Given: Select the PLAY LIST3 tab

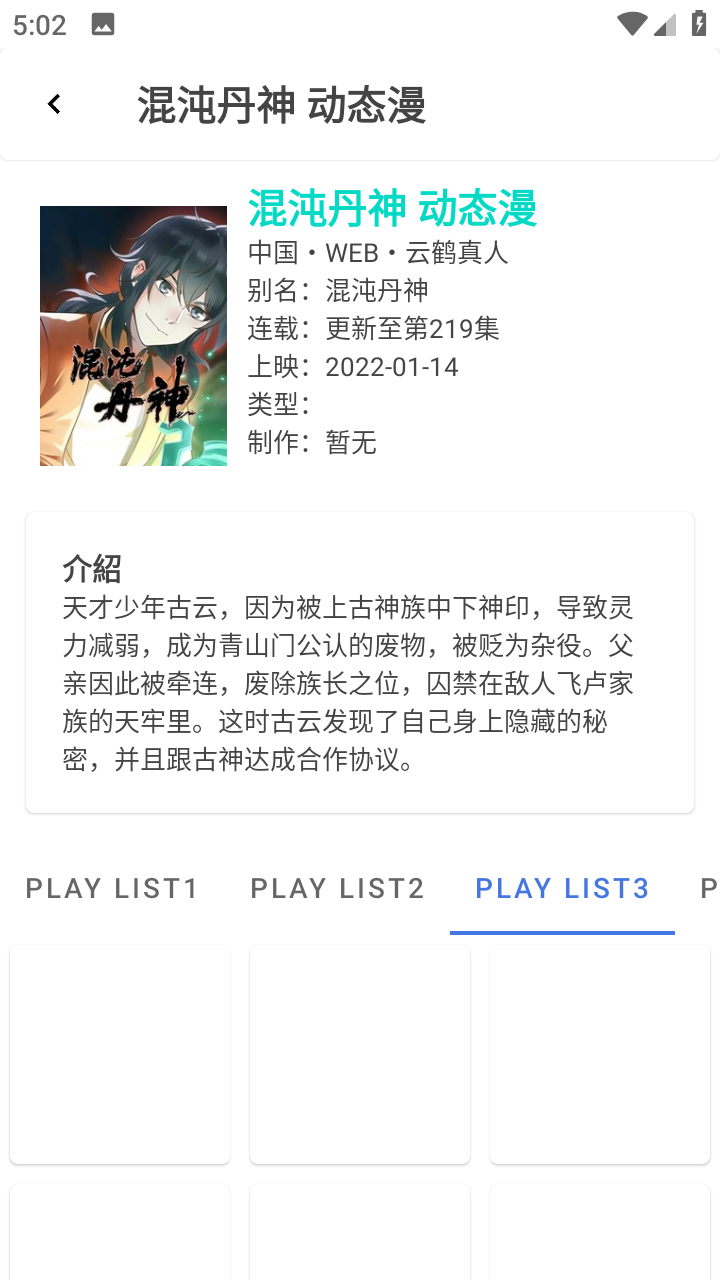Looking at the screenshot, I should coord(562,888).
